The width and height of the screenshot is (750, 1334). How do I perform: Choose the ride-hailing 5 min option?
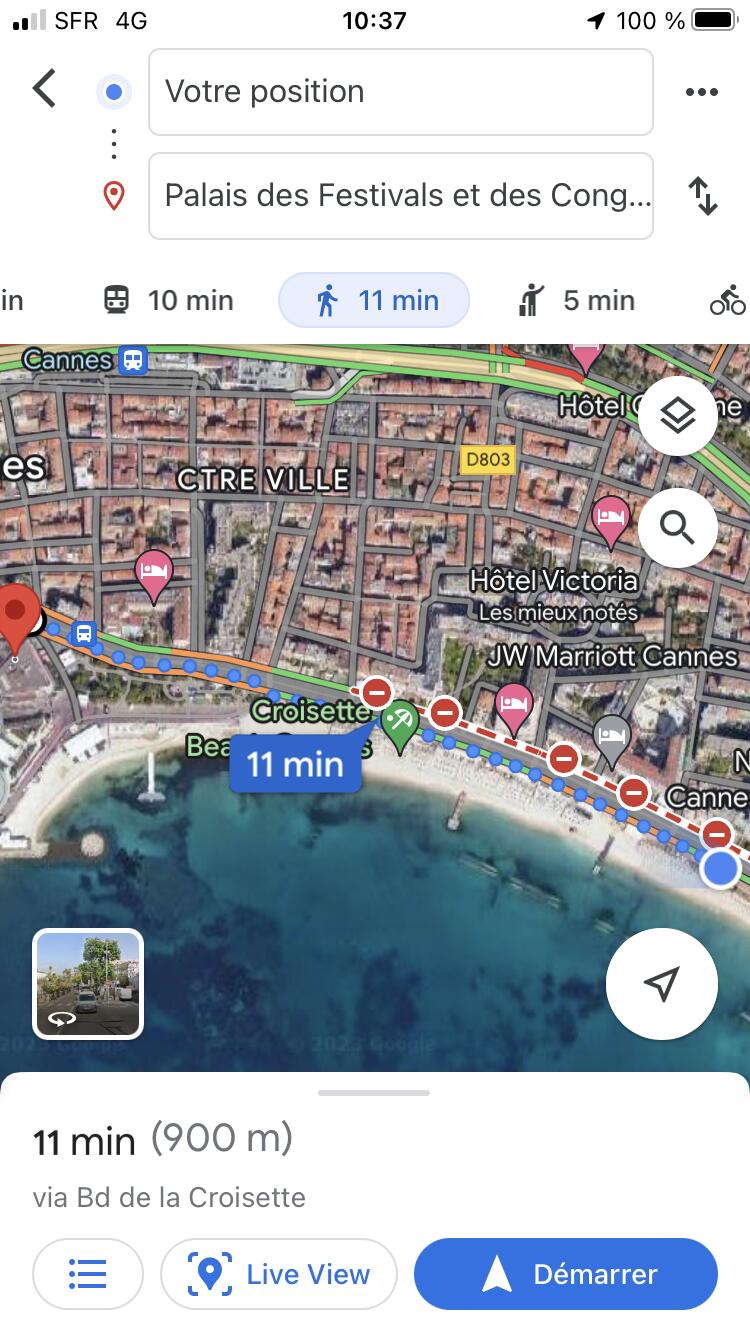click(576, 300)
